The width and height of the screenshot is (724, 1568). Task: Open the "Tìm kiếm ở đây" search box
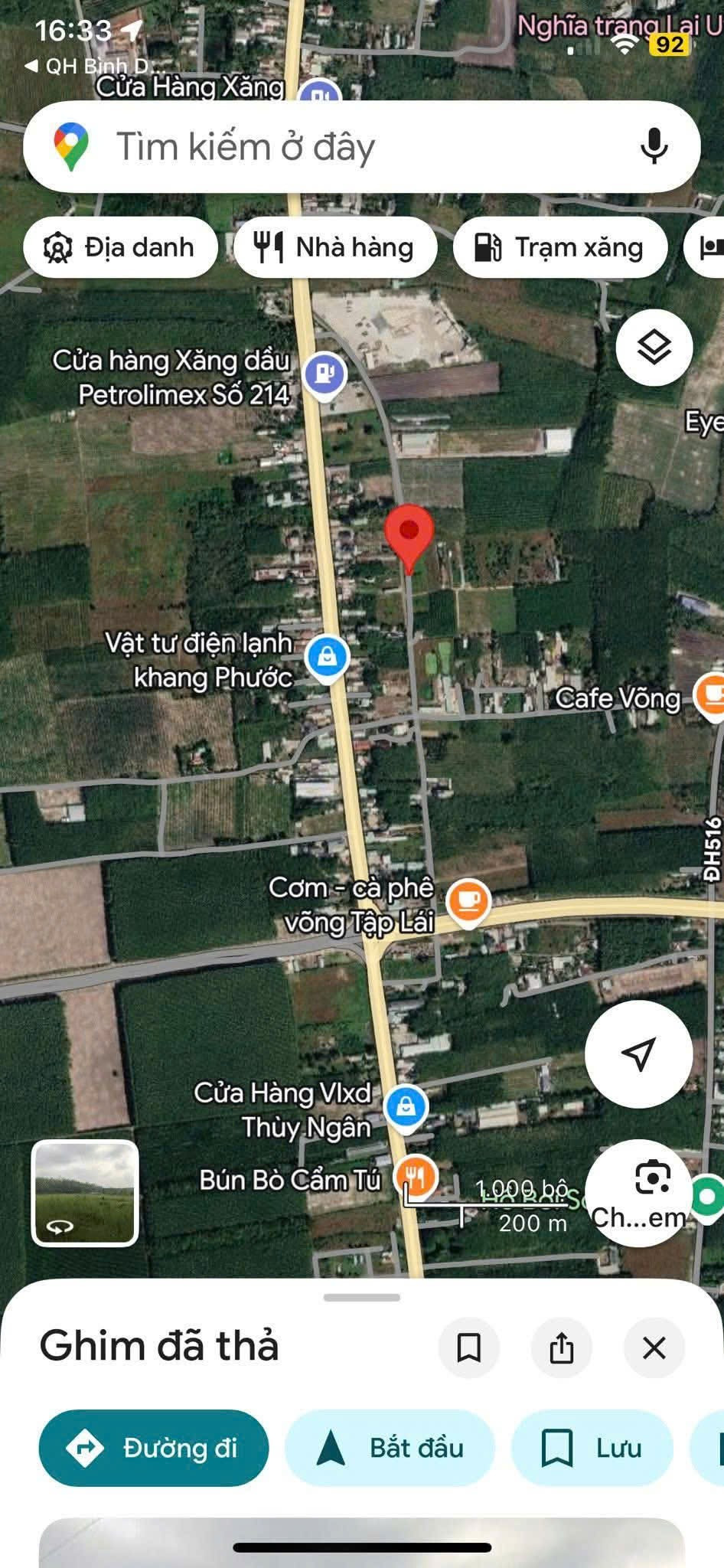tap(361, 146)
